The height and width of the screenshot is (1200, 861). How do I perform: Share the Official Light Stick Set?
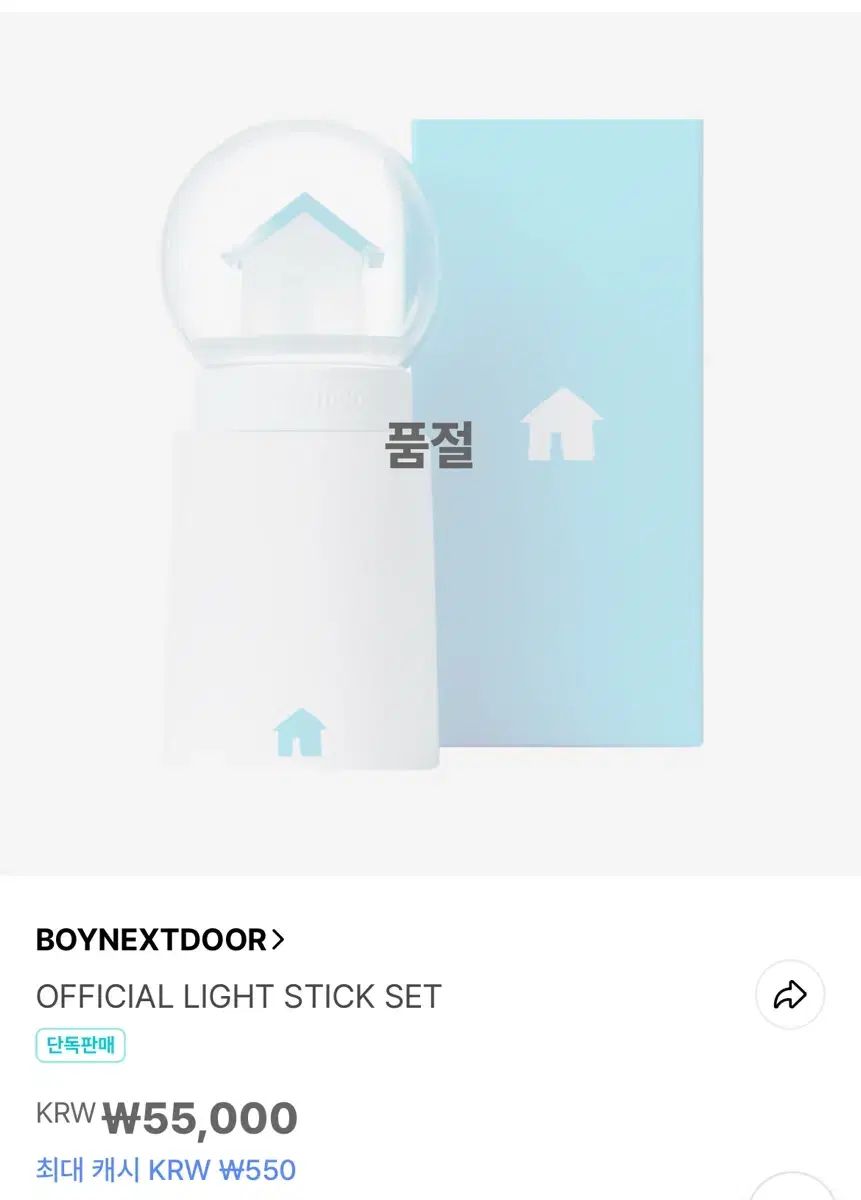pos(790,995)
